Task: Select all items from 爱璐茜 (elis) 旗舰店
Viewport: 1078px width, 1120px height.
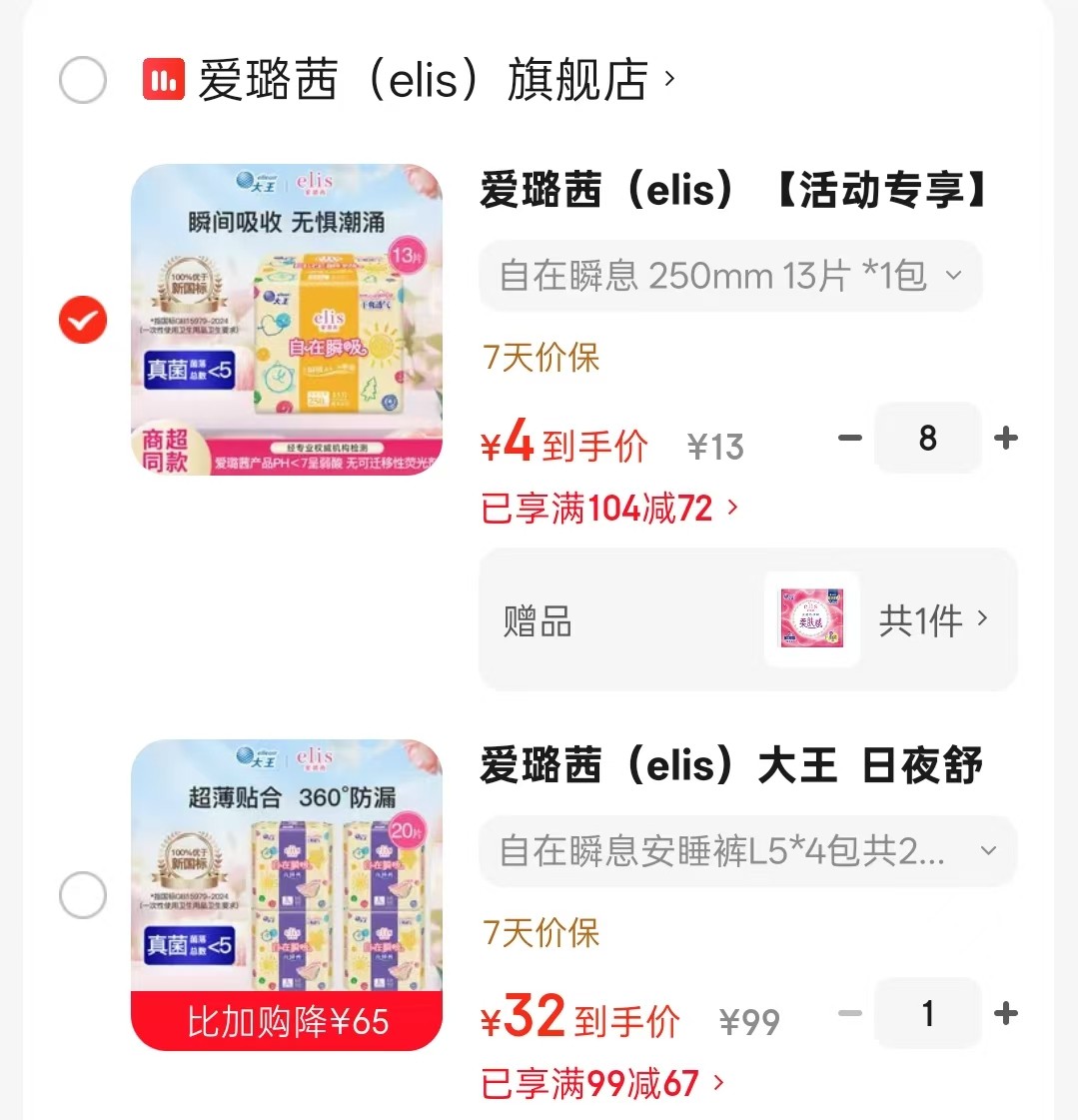Action: coord(83,80)
